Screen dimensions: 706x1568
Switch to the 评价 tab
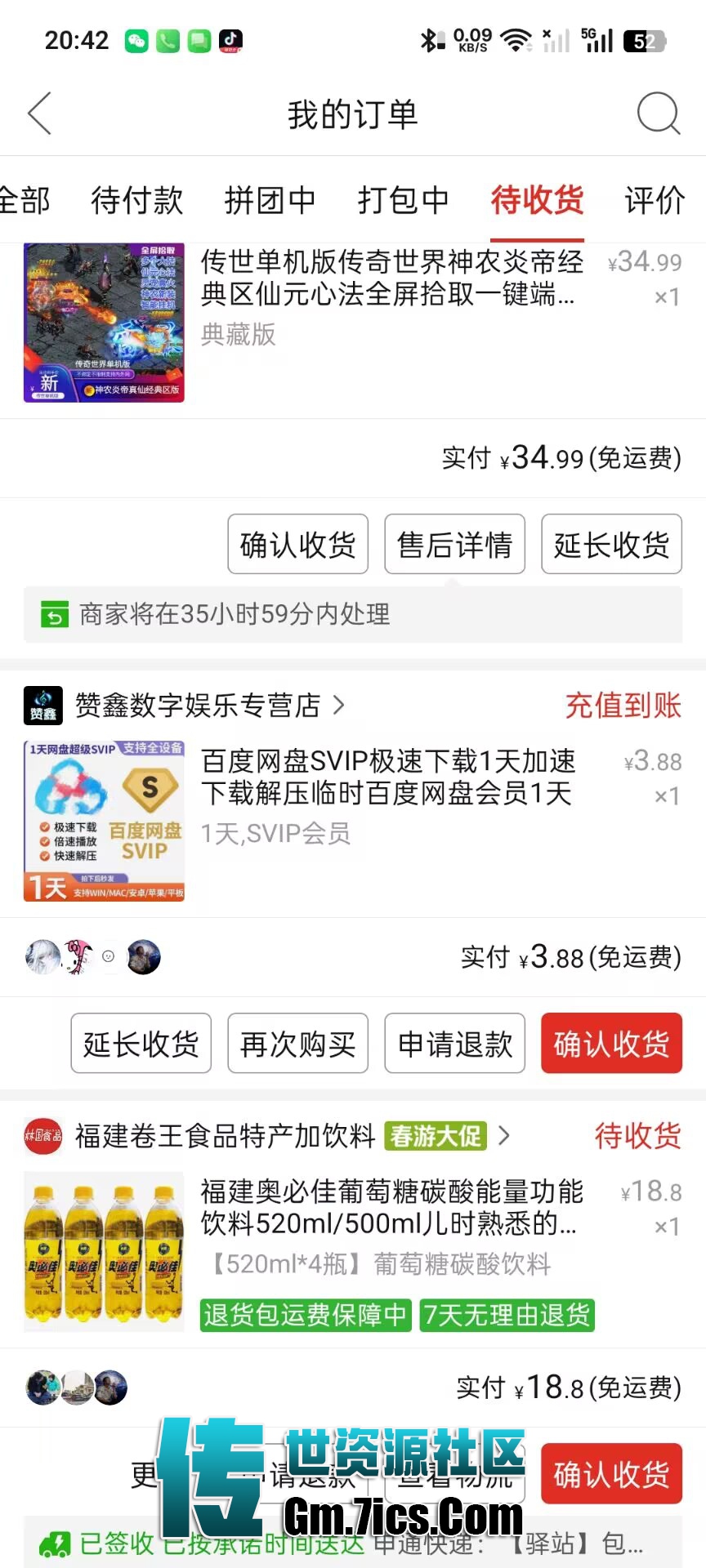coord(654,200)
